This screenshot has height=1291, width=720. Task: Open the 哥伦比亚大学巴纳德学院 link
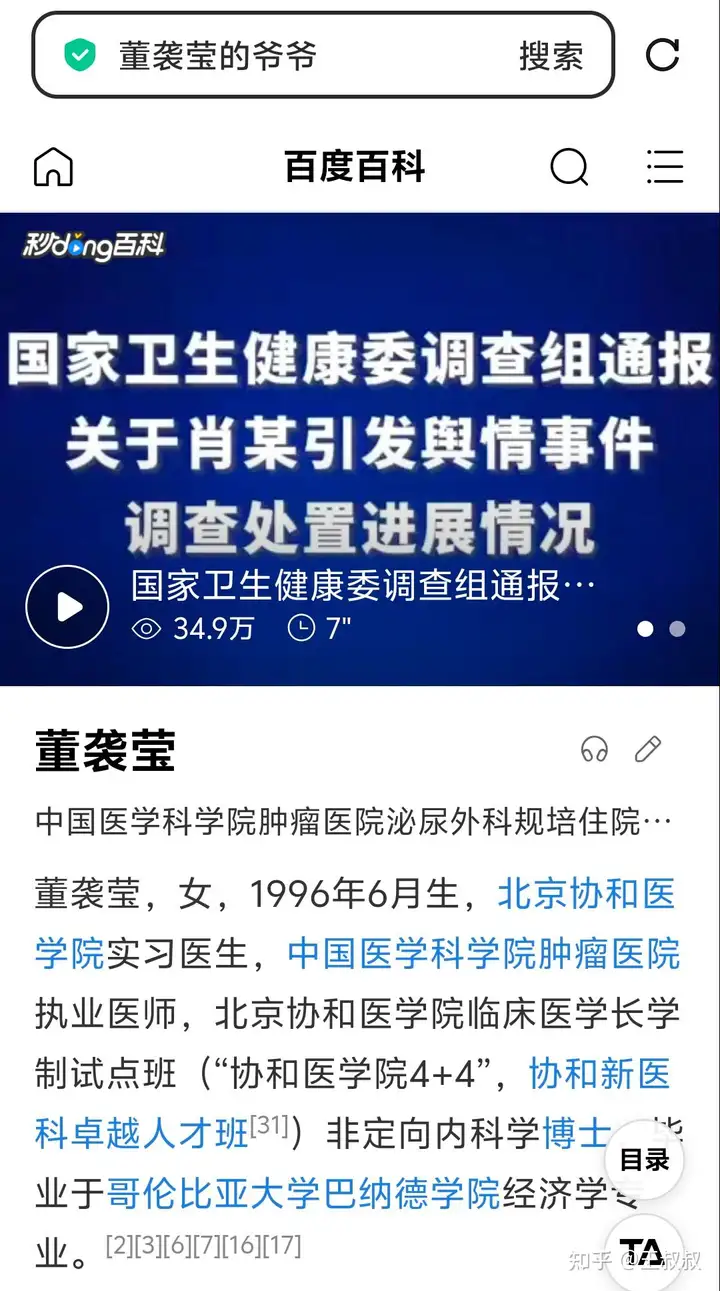(x=303, y=1193)
